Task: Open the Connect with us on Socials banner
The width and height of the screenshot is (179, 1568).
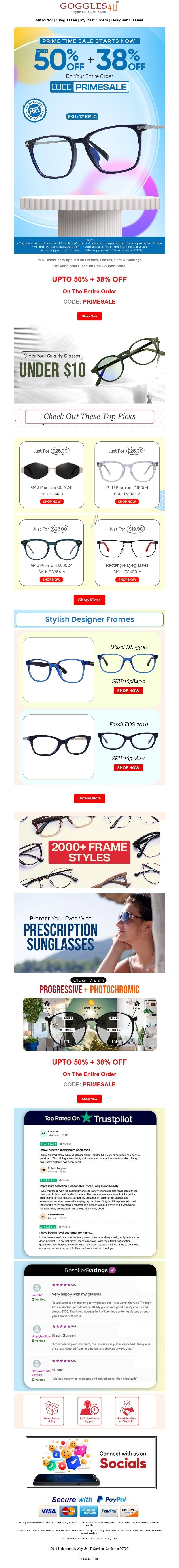Action: [89, 1461]
